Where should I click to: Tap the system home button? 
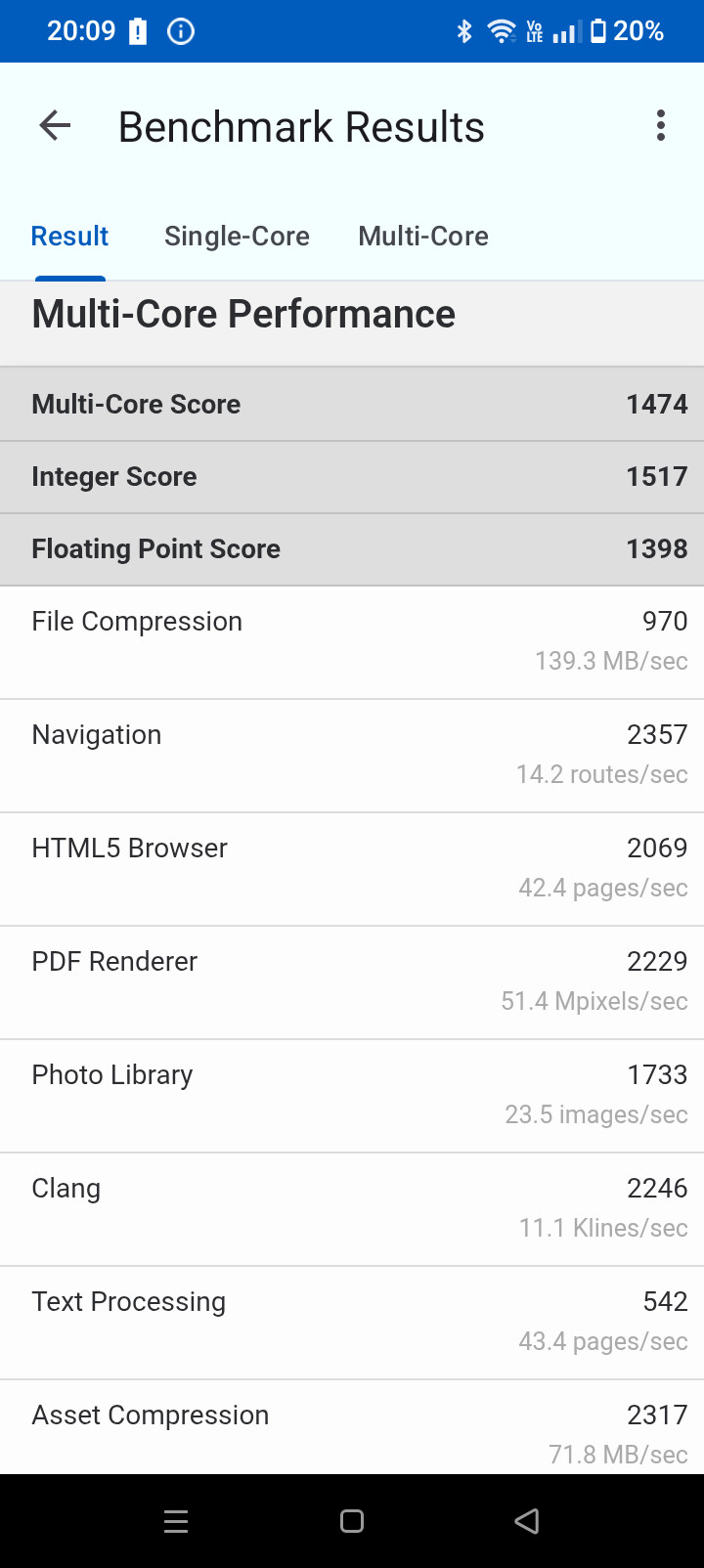tap(352, 1521)
